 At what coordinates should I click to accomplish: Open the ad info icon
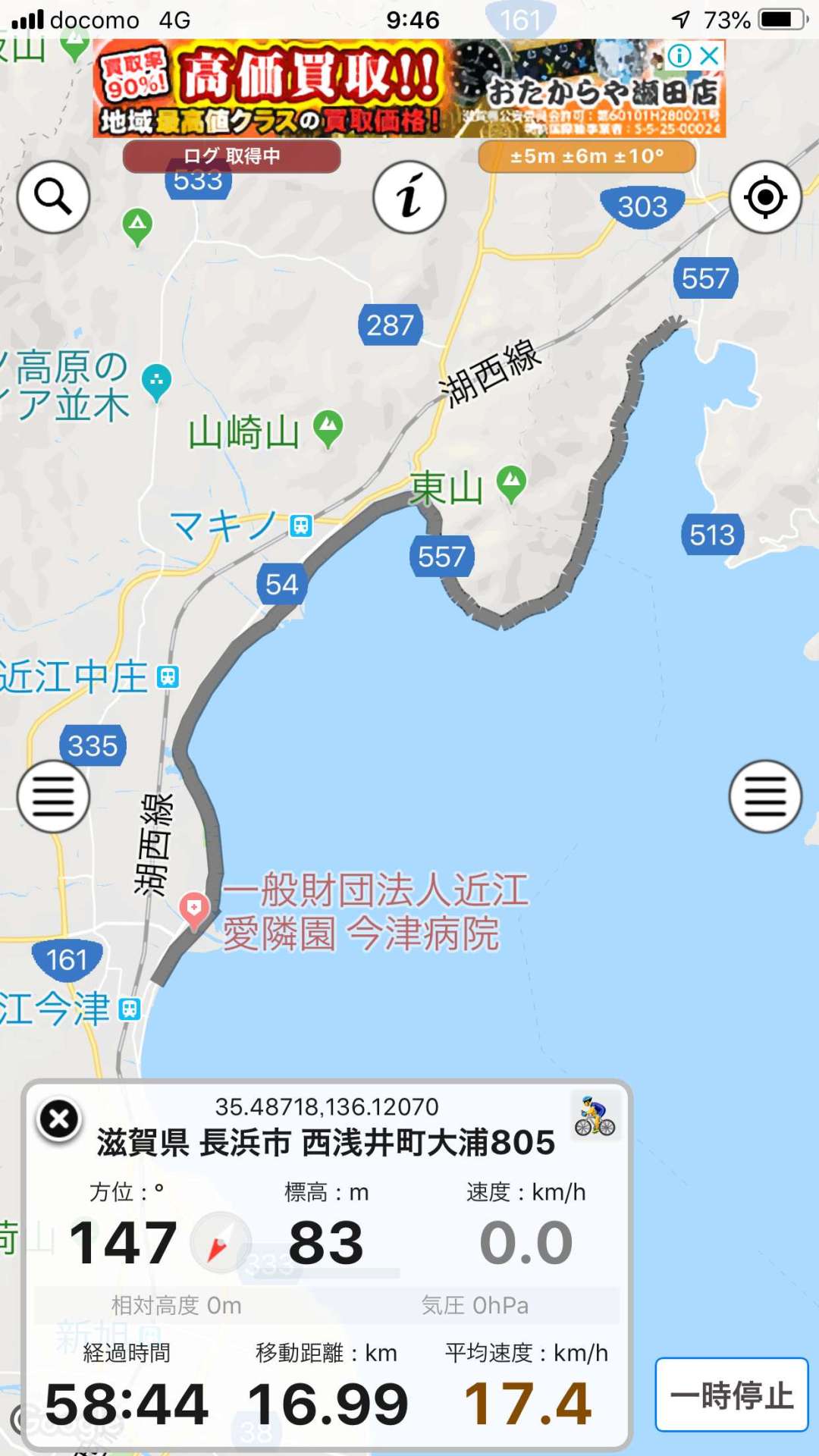pyautogui.click(x=679, y=55)
